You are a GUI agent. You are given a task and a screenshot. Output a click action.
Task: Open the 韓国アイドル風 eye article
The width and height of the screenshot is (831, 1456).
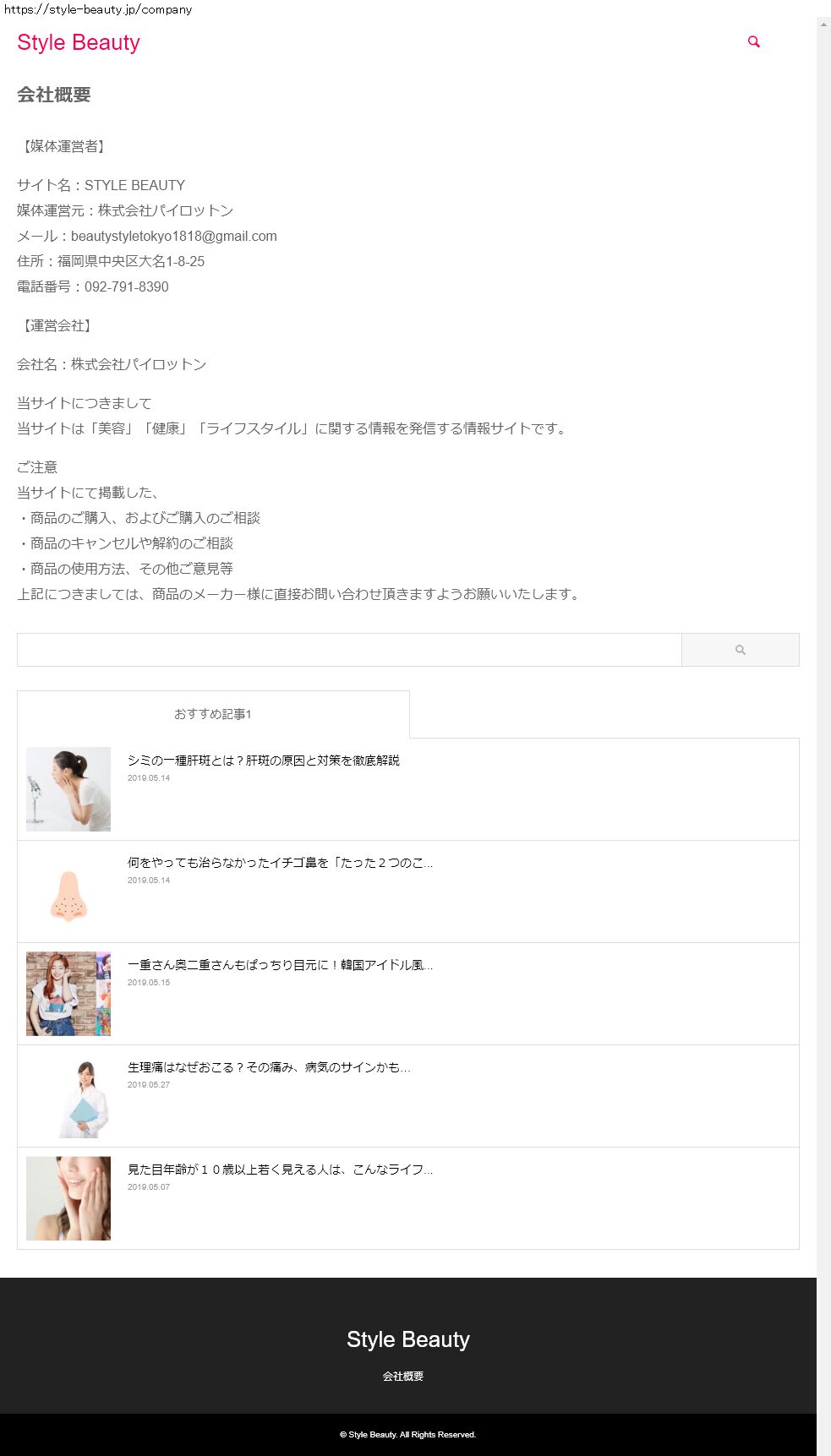pos(279,965)
